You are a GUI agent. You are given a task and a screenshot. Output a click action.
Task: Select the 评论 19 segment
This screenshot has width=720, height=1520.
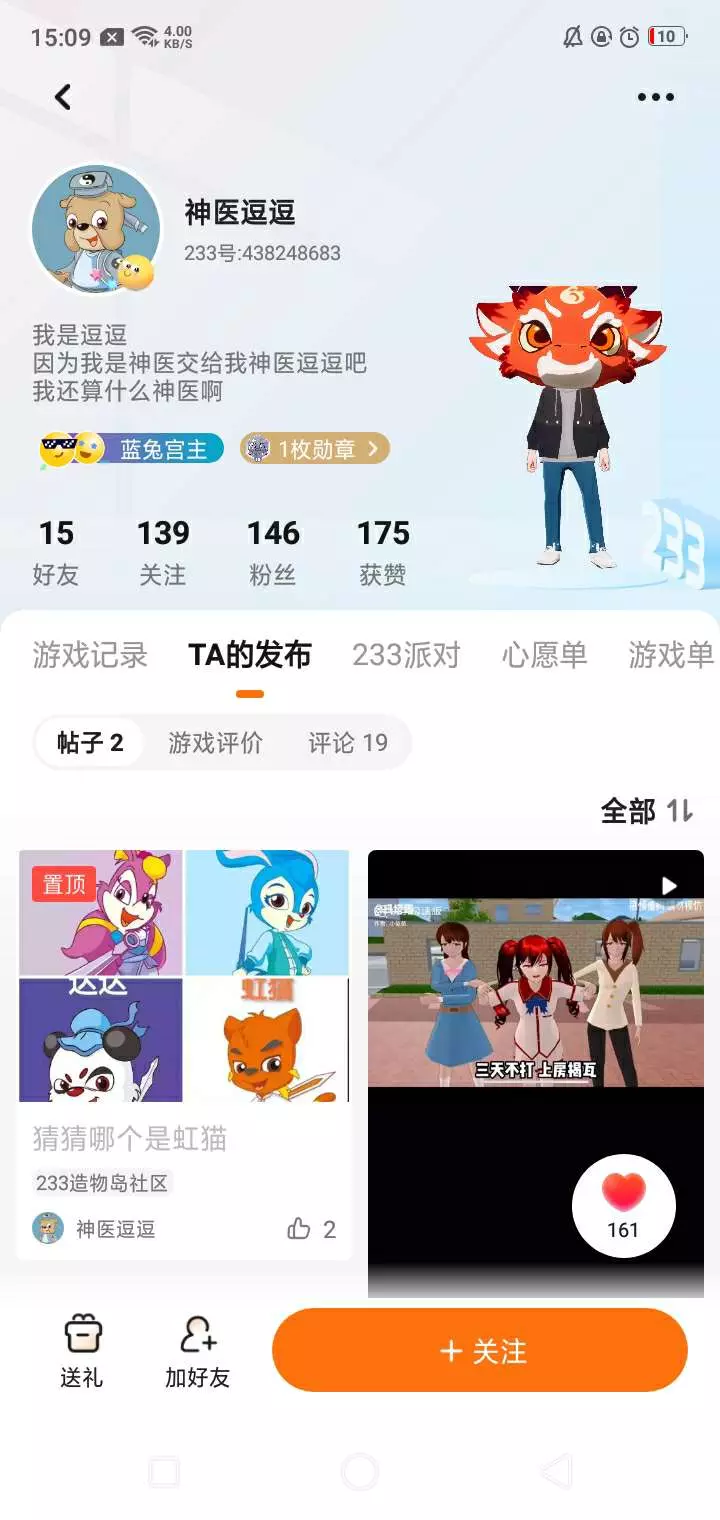[347, 742]
